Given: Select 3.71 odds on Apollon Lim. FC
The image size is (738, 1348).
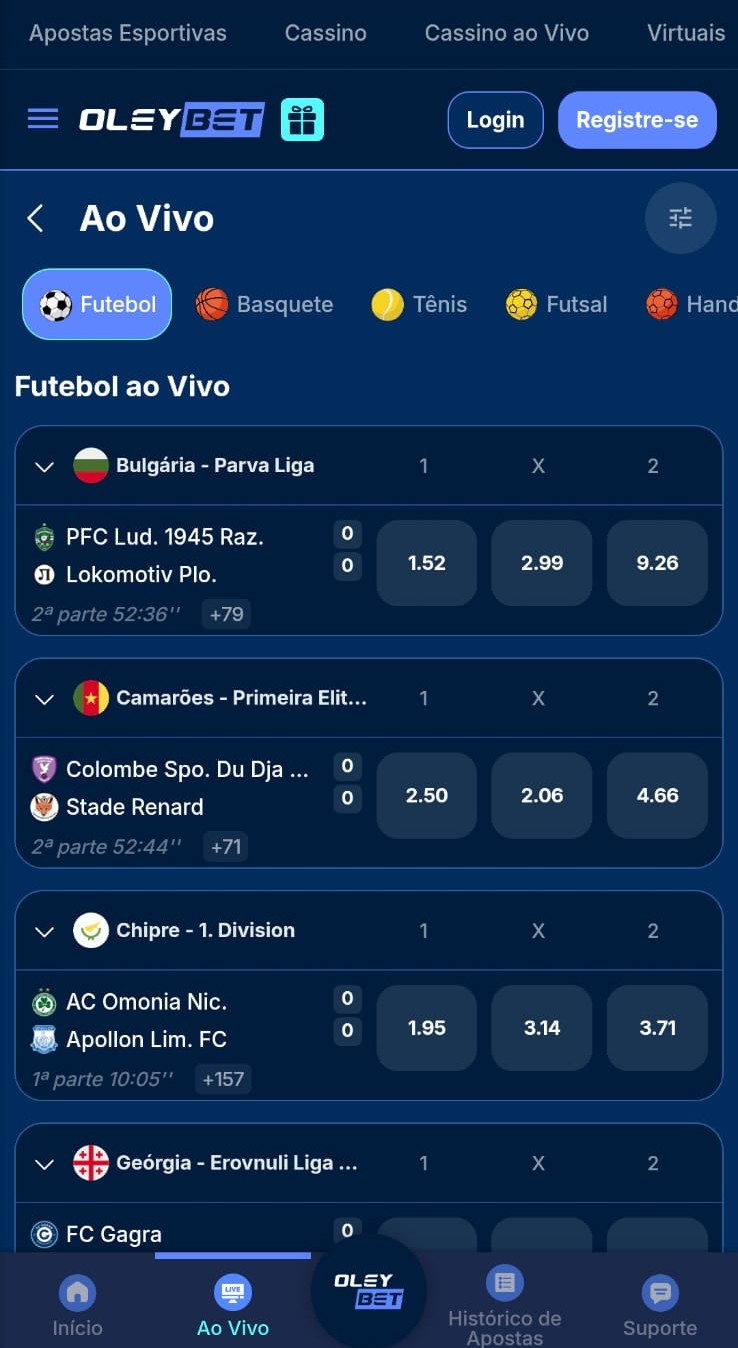Looking at the screenshot, I should click(656, 1027).
